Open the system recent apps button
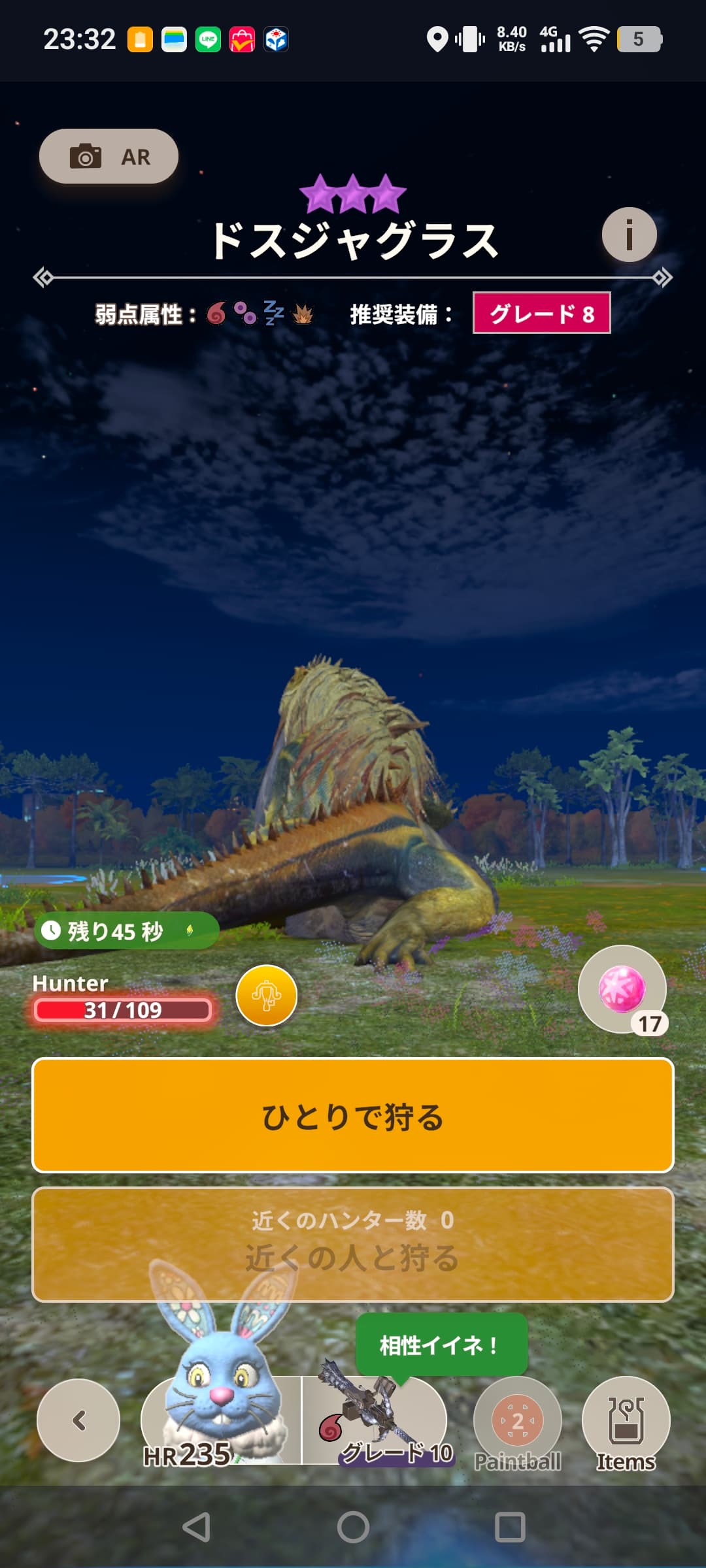The height and width of the screenshot is (1568, 706). 510,1527
